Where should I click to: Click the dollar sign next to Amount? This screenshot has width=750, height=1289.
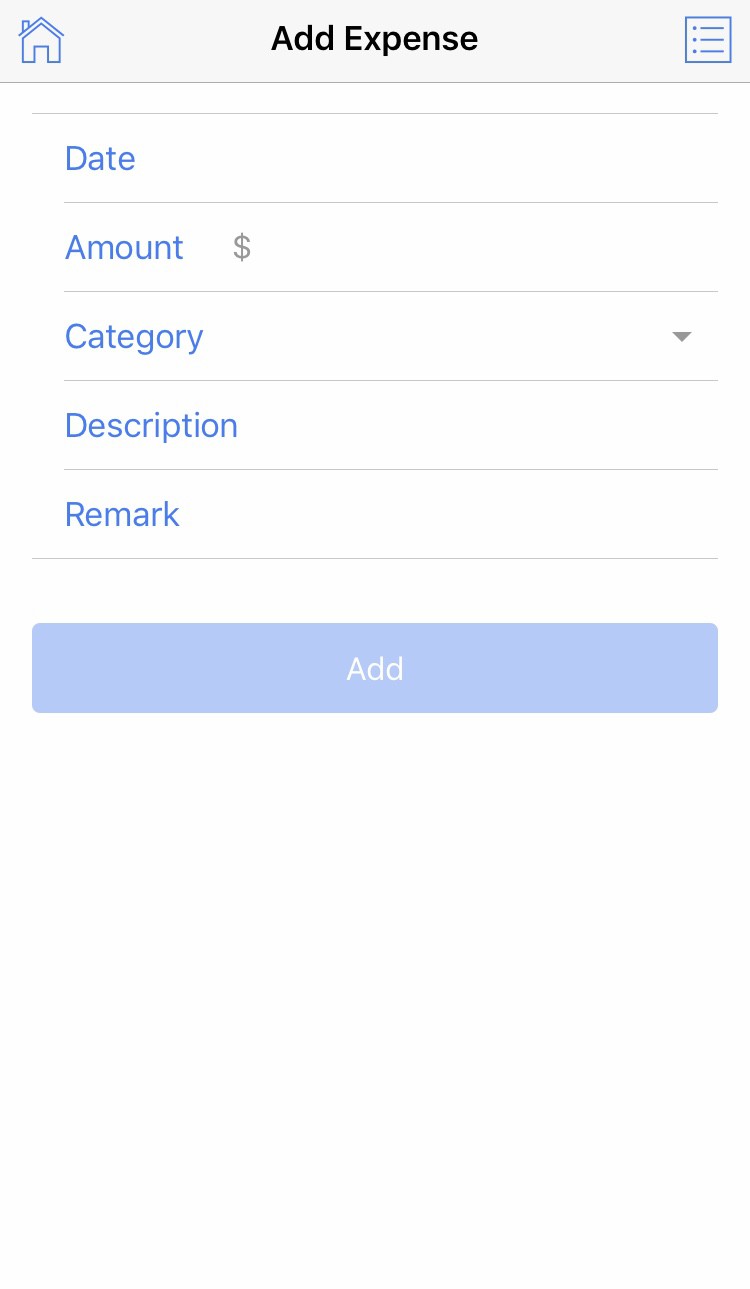pos(241,247)
